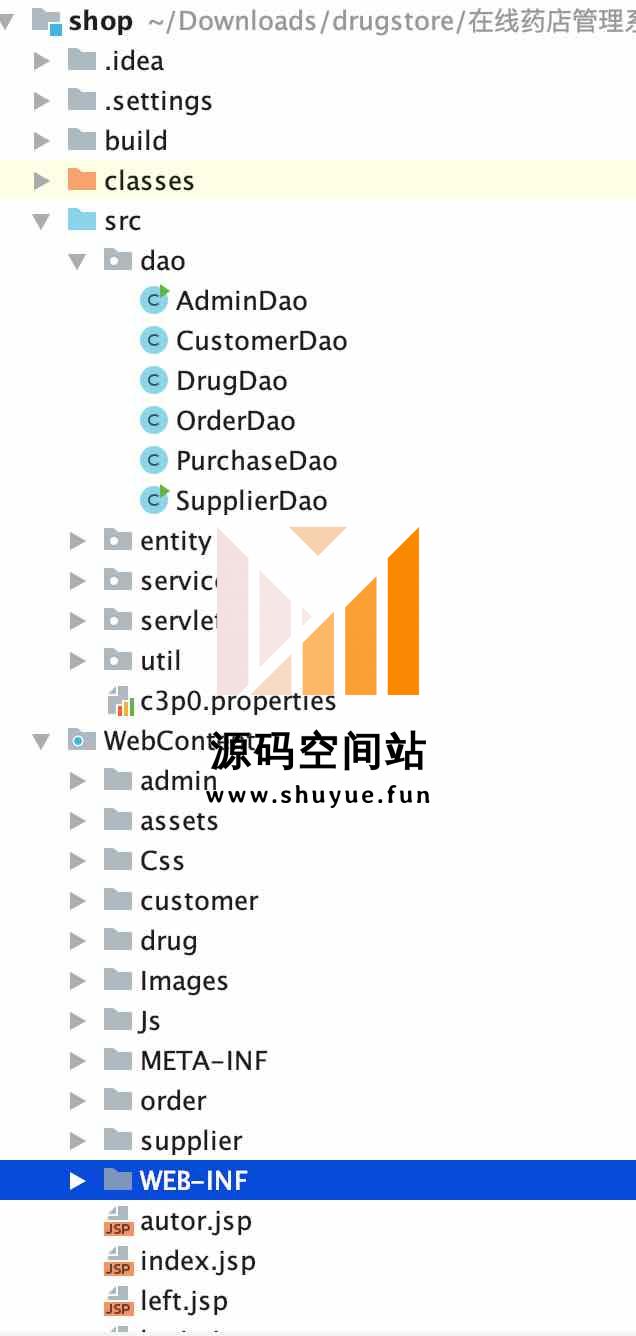Open the CustomerDao class
Viewport: 636px width, 1336px height.
pos(261,341)
